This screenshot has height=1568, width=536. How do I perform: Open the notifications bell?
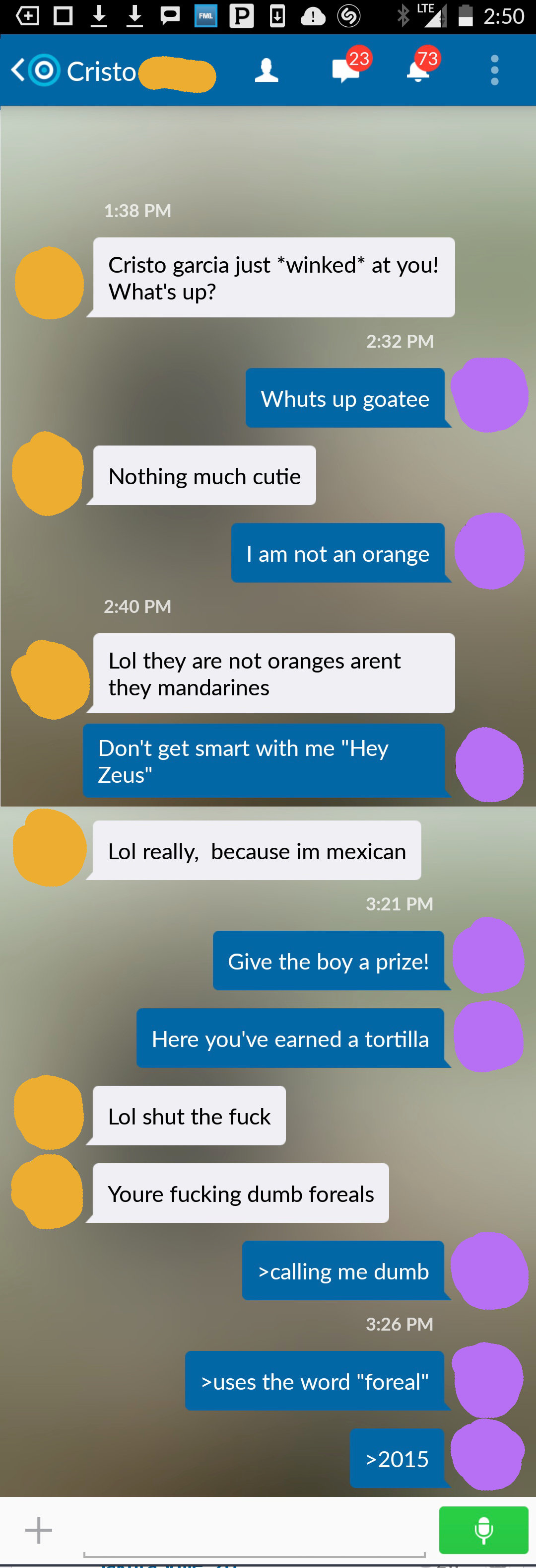(x=418, y=71)
